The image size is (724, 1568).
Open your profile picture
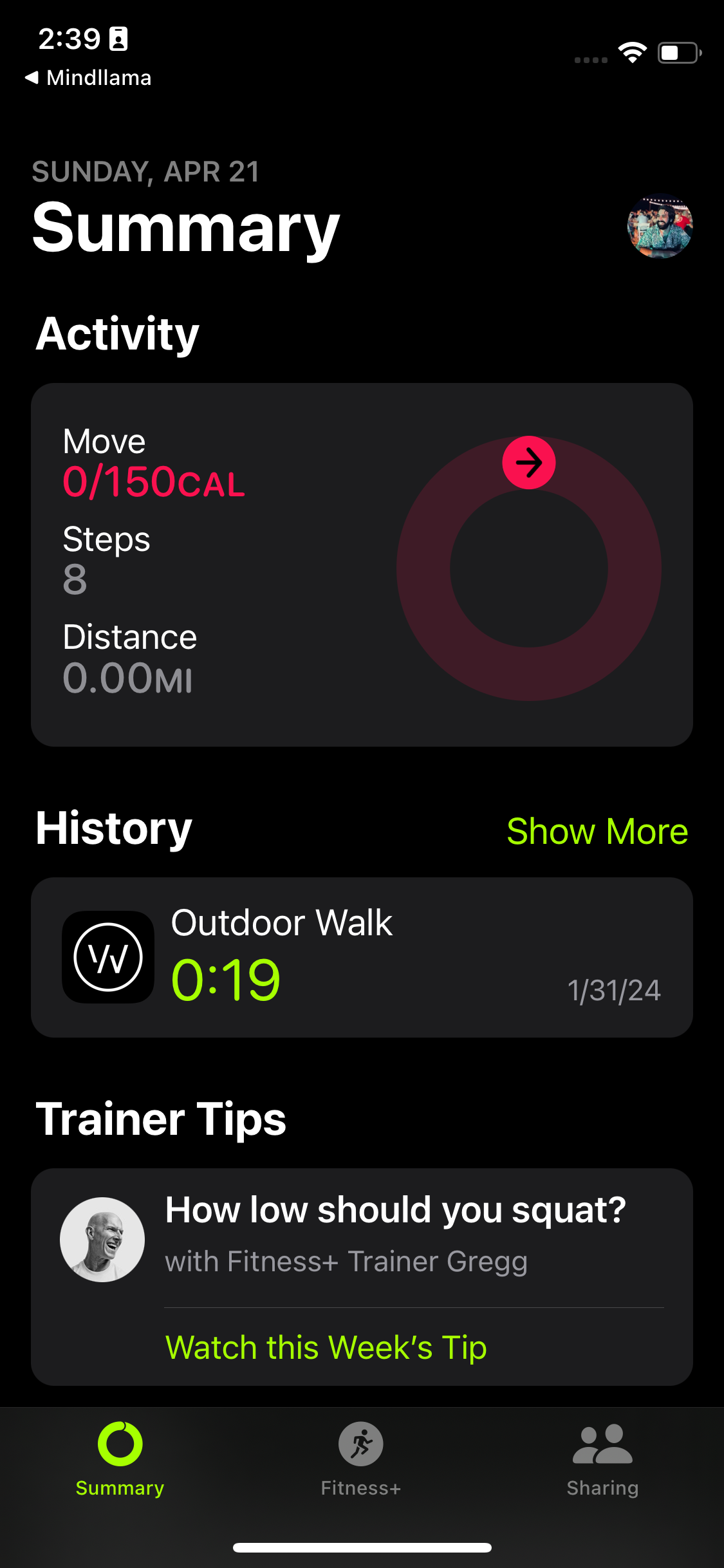(x=660, y=227)
